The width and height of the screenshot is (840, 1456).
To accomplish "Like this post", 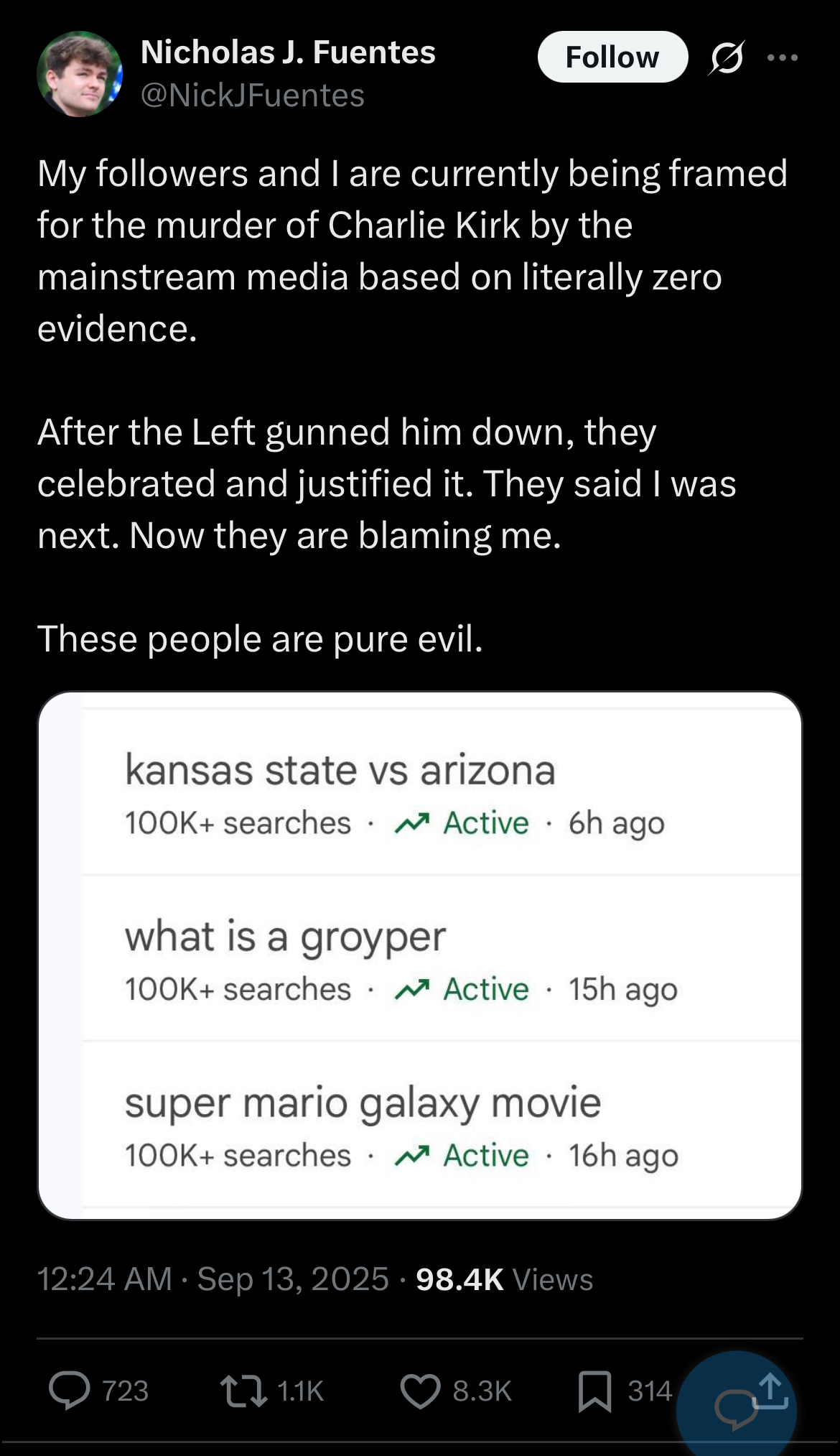I will click(420, 1390).
